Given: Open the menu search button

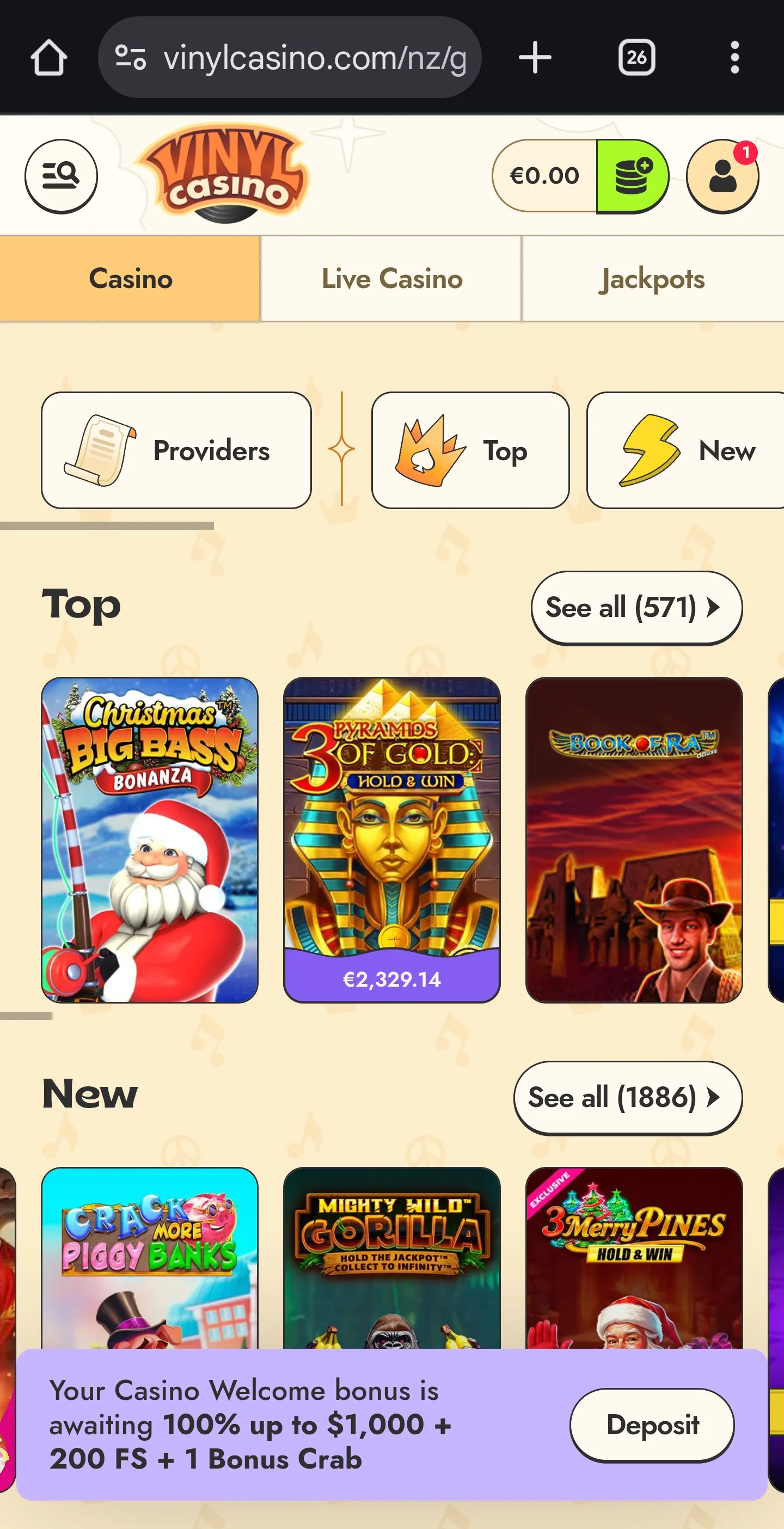Looking at the screenshot, I should tap(60, 176).
